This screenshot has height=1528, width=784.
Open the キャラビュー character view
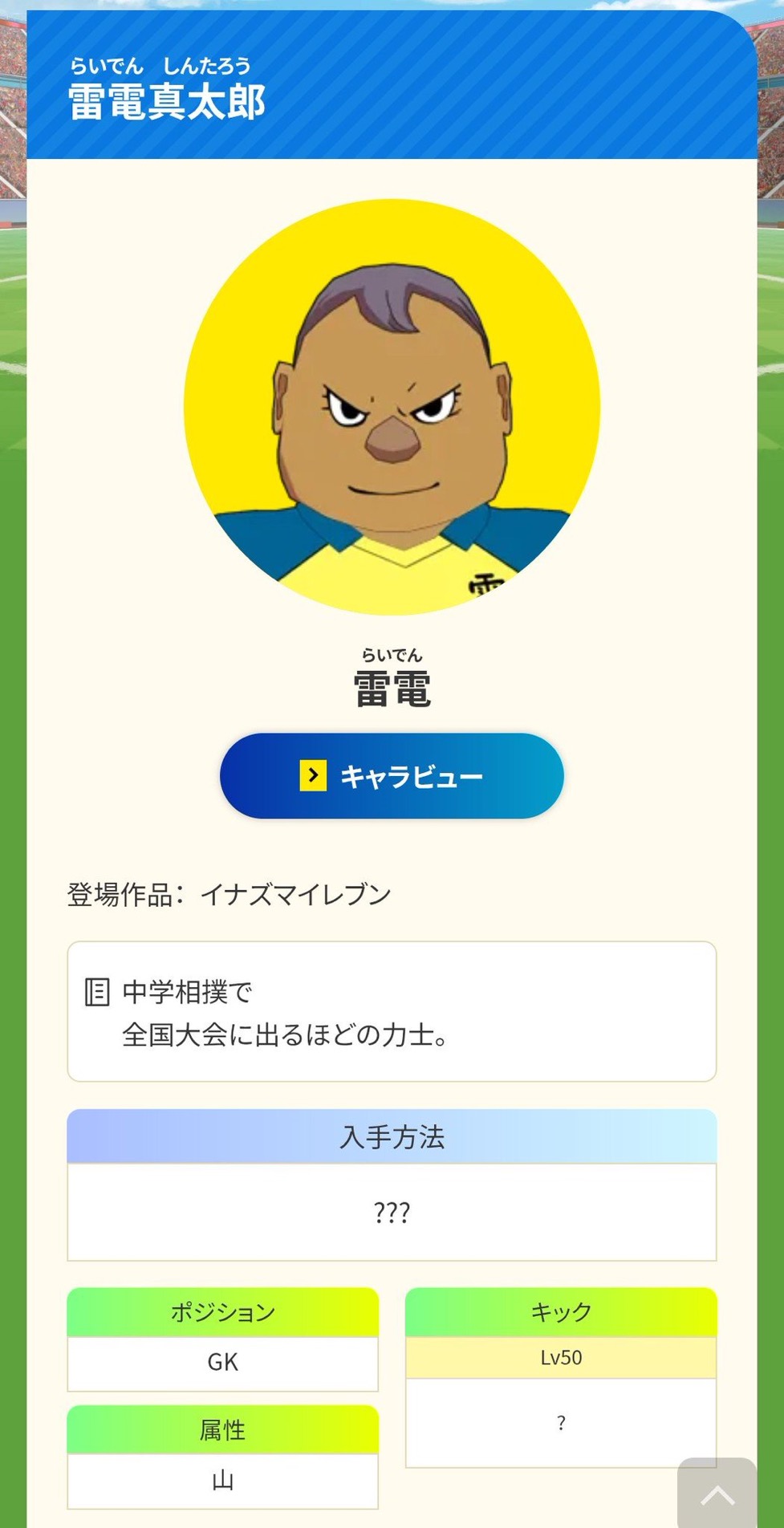[392, 776]
